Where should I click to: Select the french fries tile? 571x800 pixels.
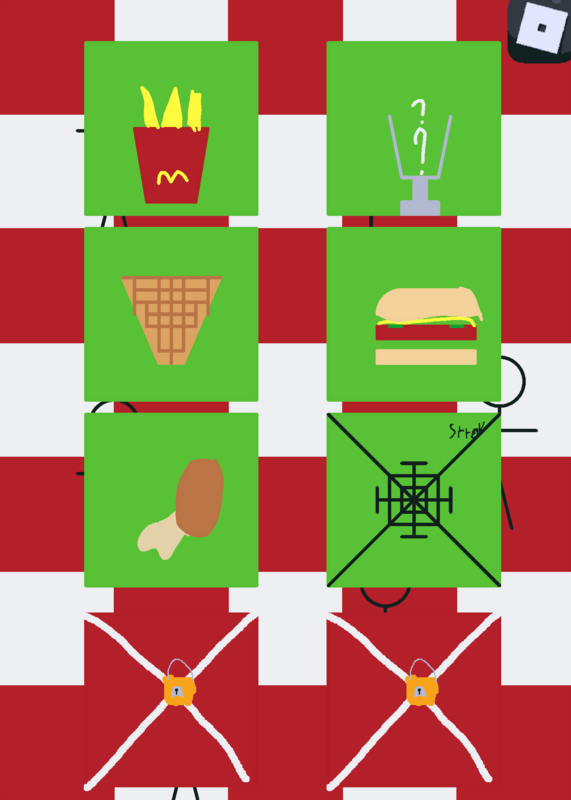[x=171, y=129]
